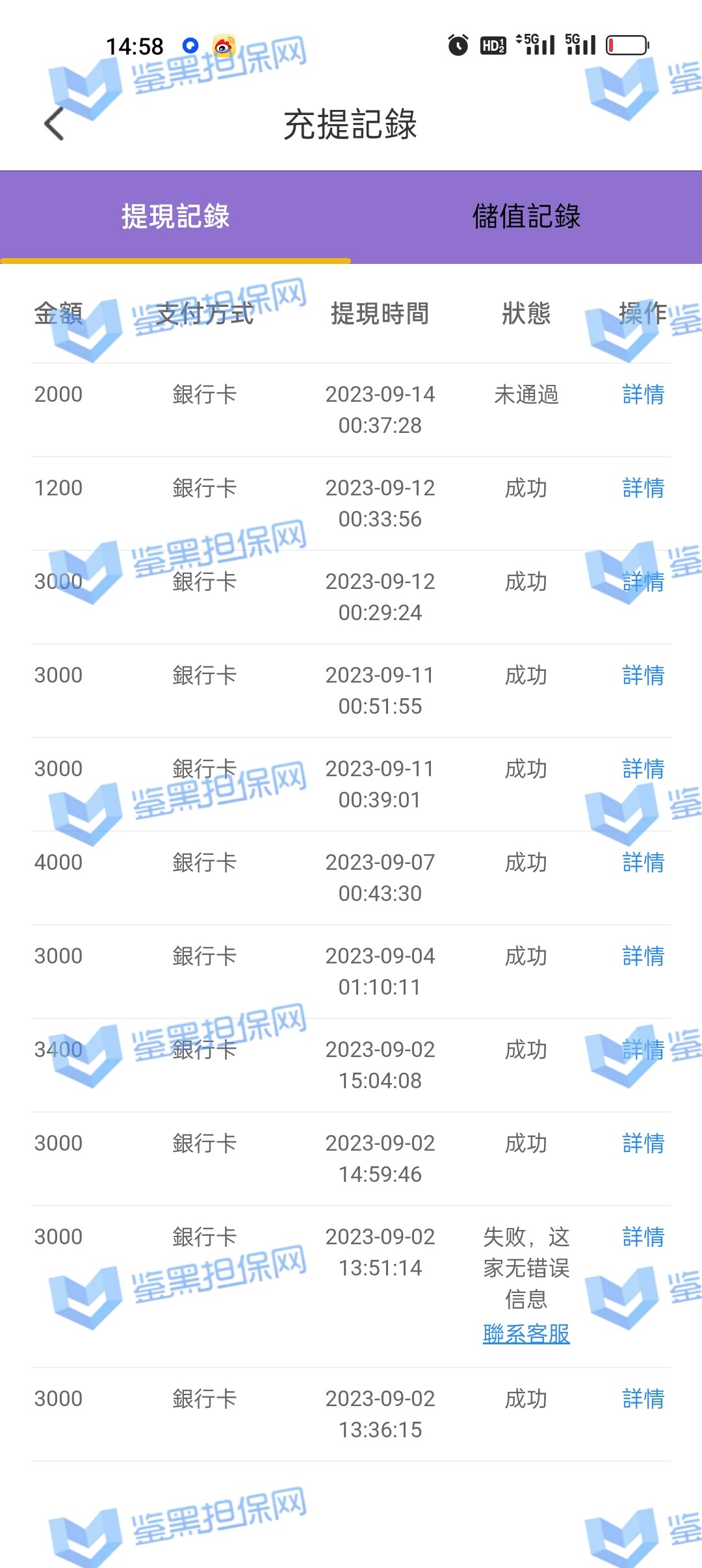Screen dimensions: 702x1568
Task: Go back using the top-left arrow
Action: [x=55, y=124]
